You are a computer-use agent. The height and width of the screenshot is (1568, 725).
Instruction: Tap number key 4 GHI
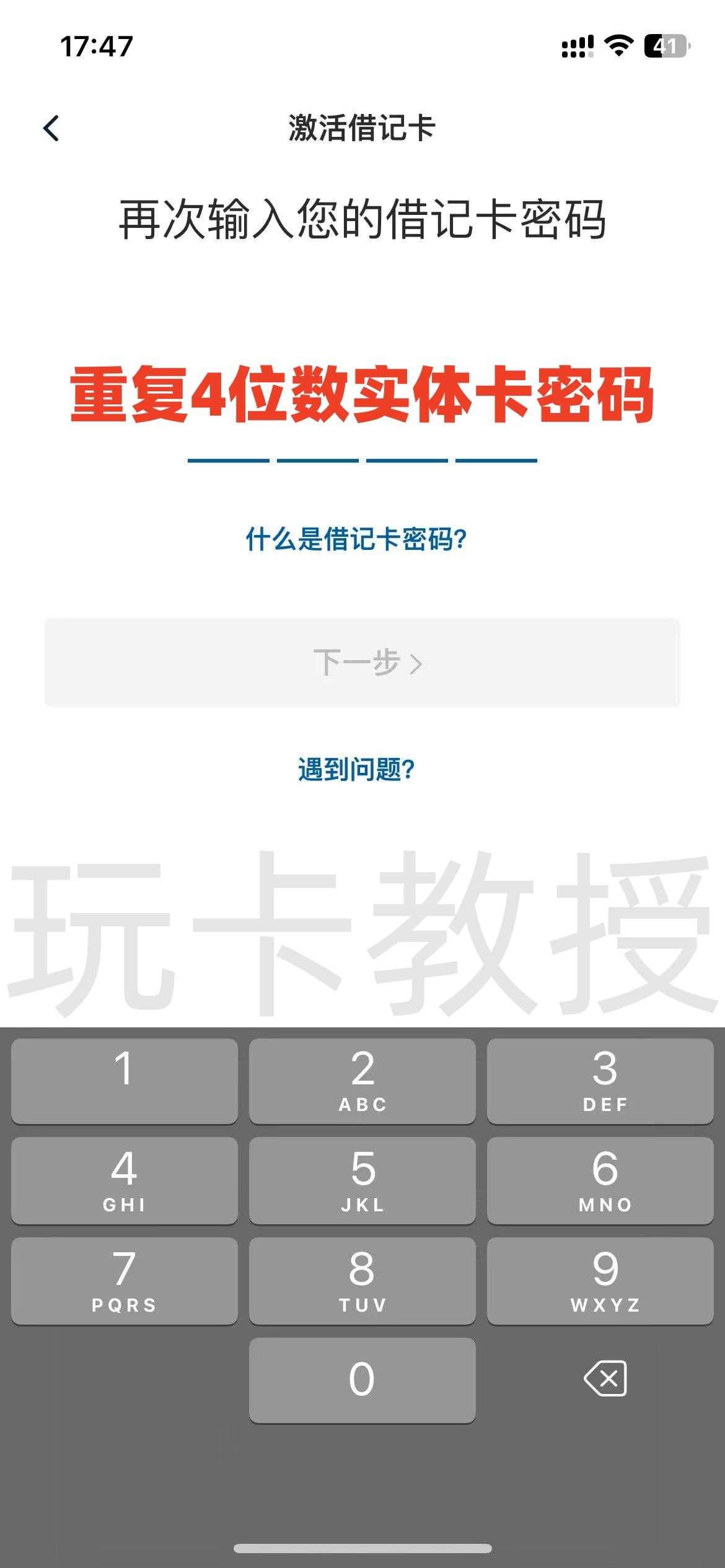coord(123,1180)
